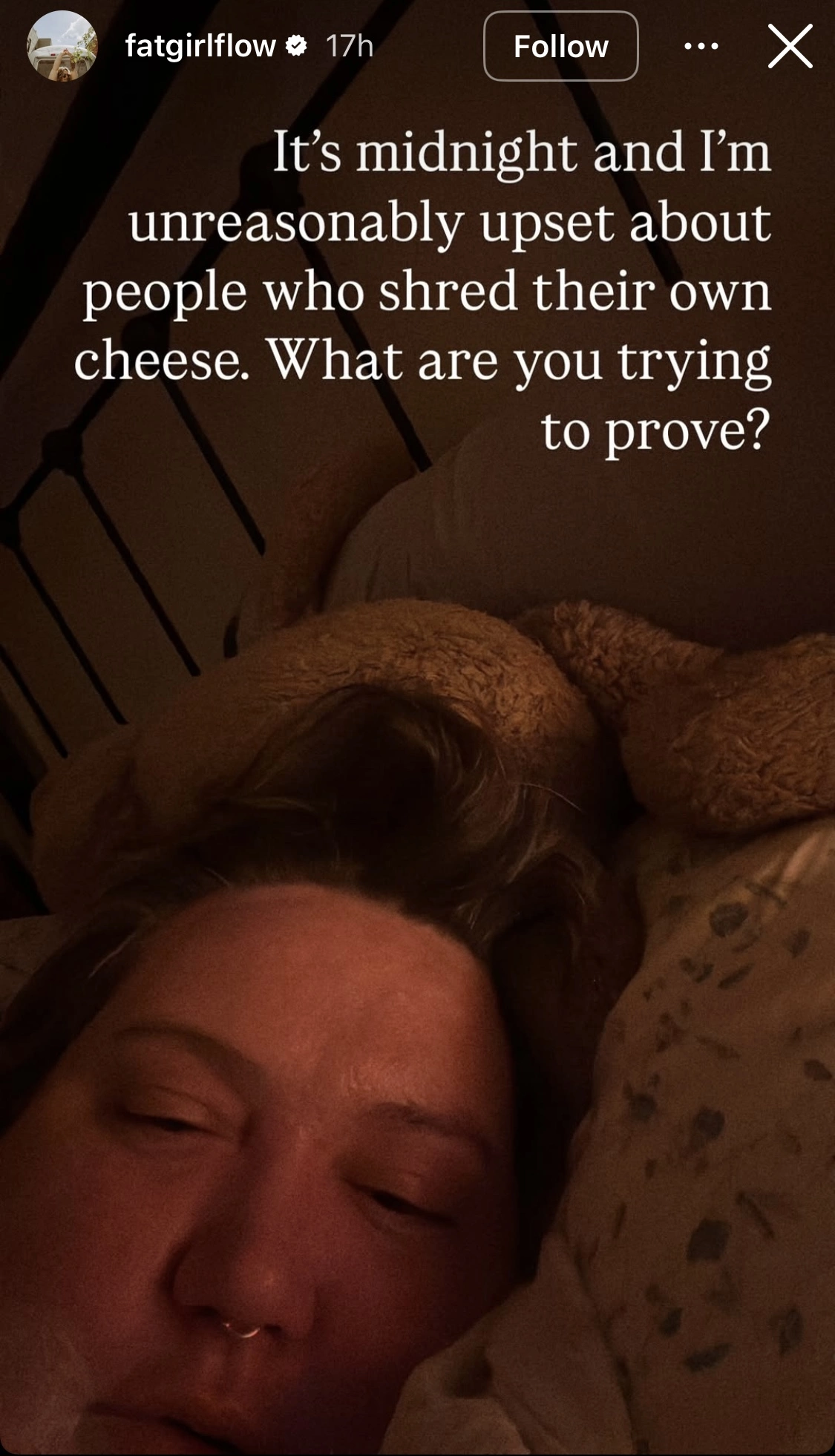The height and width of the screenshot is (1456, 835).
Task: Open the three-dot story options menu
Action: [701, 46]
